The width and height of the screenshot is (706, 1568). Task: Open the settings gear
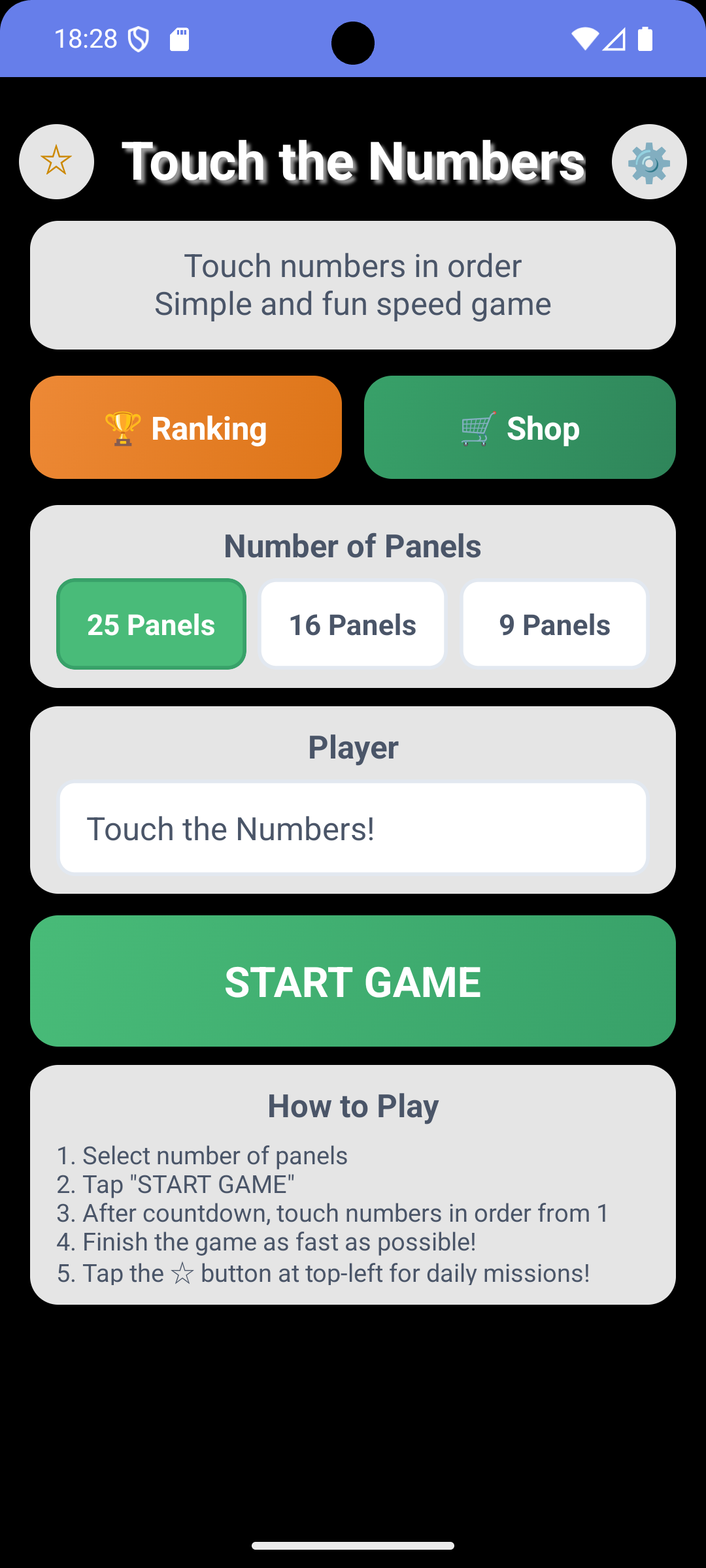click(649, 161)
